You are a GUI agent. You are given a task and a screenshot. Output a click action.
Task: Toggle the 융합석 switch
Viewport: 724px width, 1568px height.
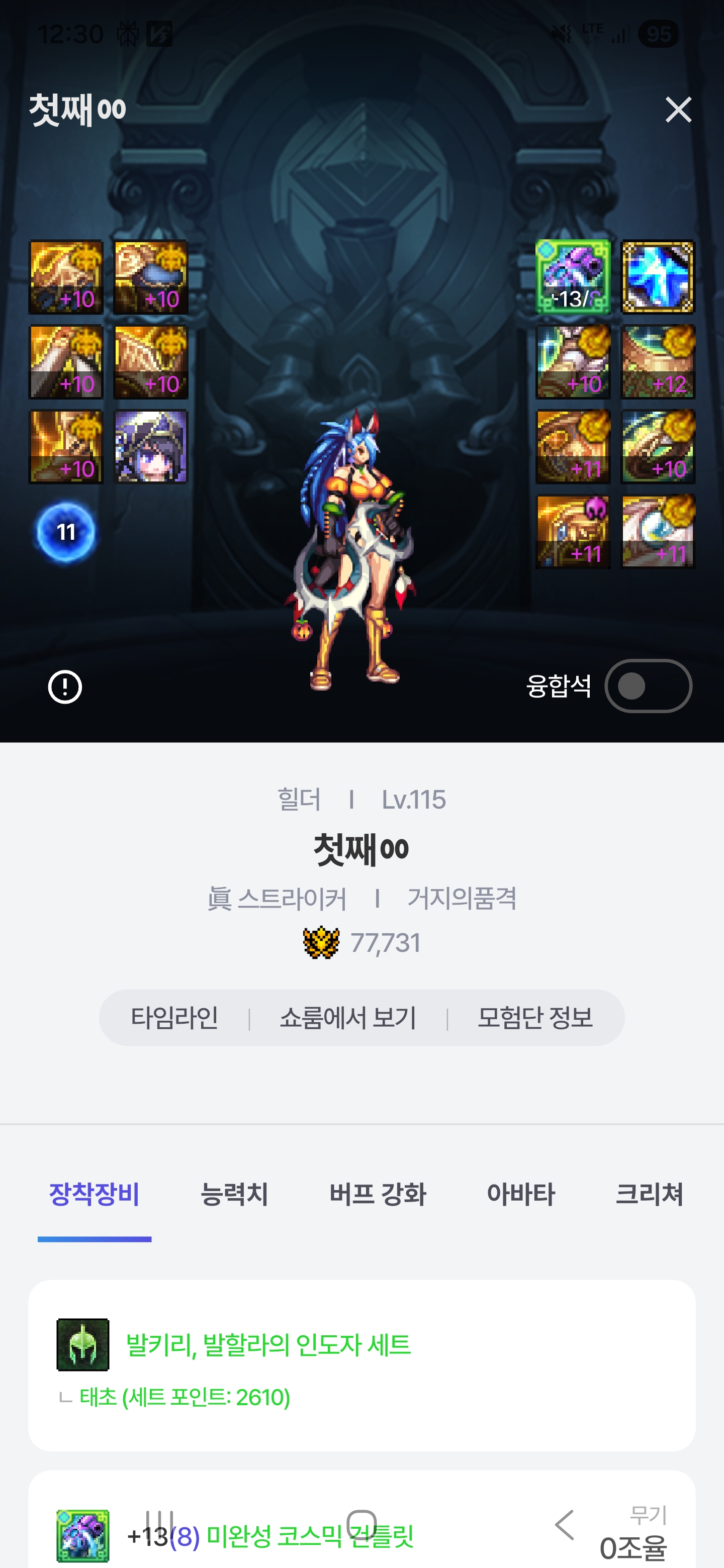648,686
